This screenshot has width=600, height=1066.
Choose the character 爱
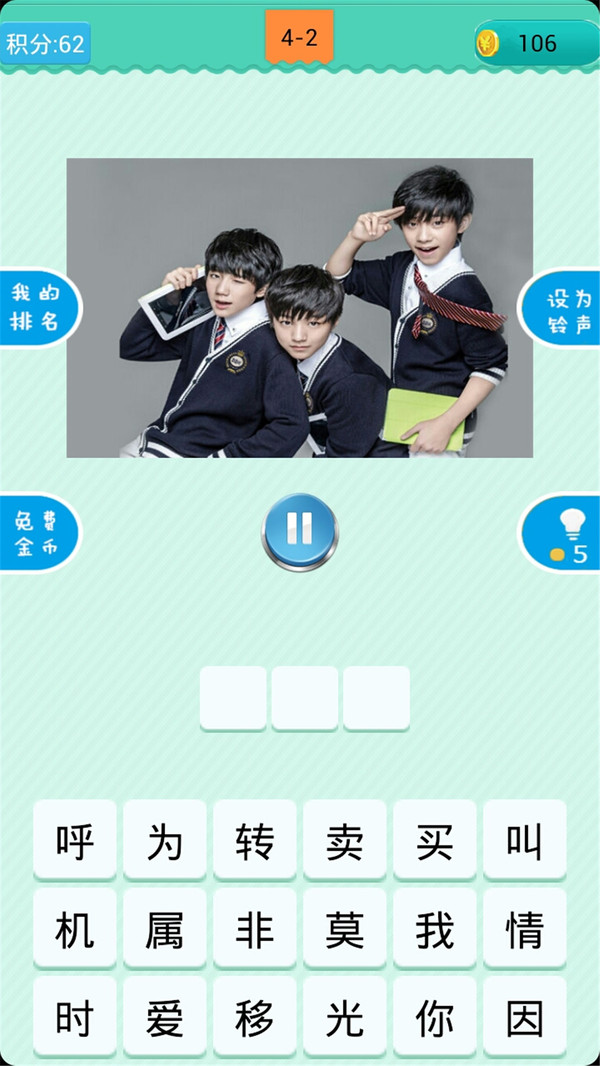(165, 1018)
